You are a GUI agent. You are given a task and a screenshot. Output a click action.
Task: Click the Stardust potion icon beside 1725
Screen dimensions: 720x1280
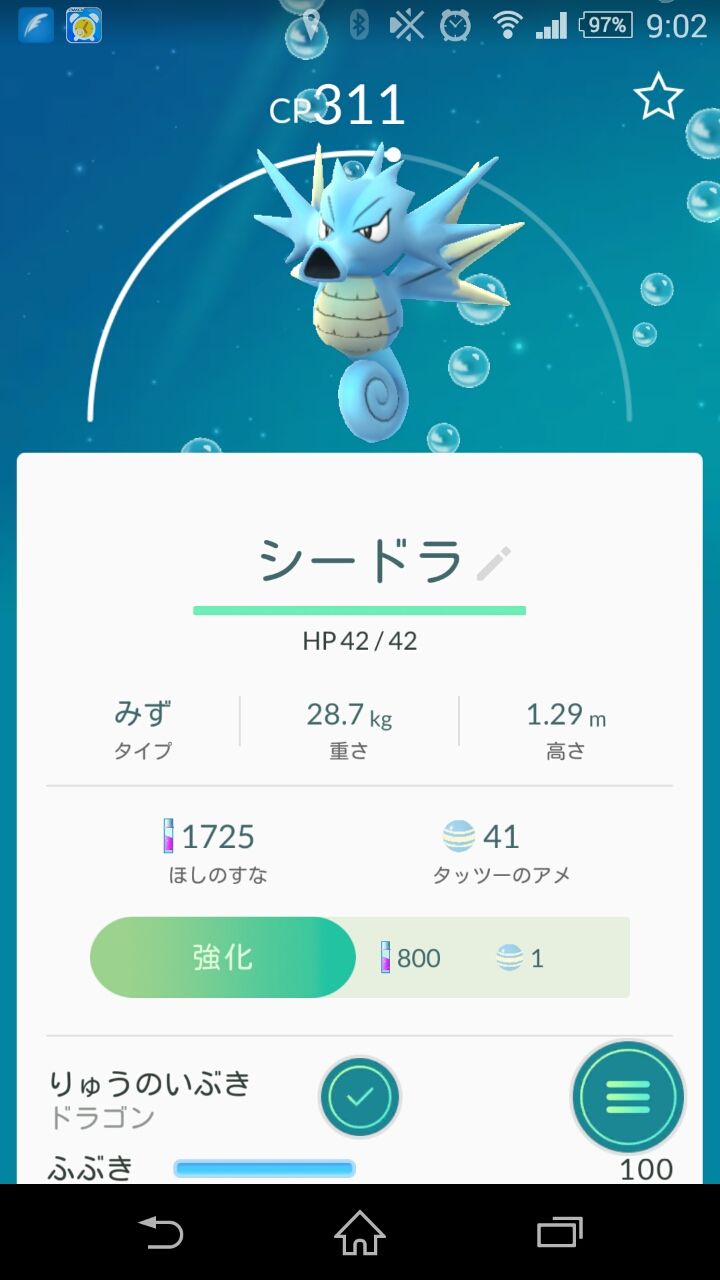click(167, 837)
